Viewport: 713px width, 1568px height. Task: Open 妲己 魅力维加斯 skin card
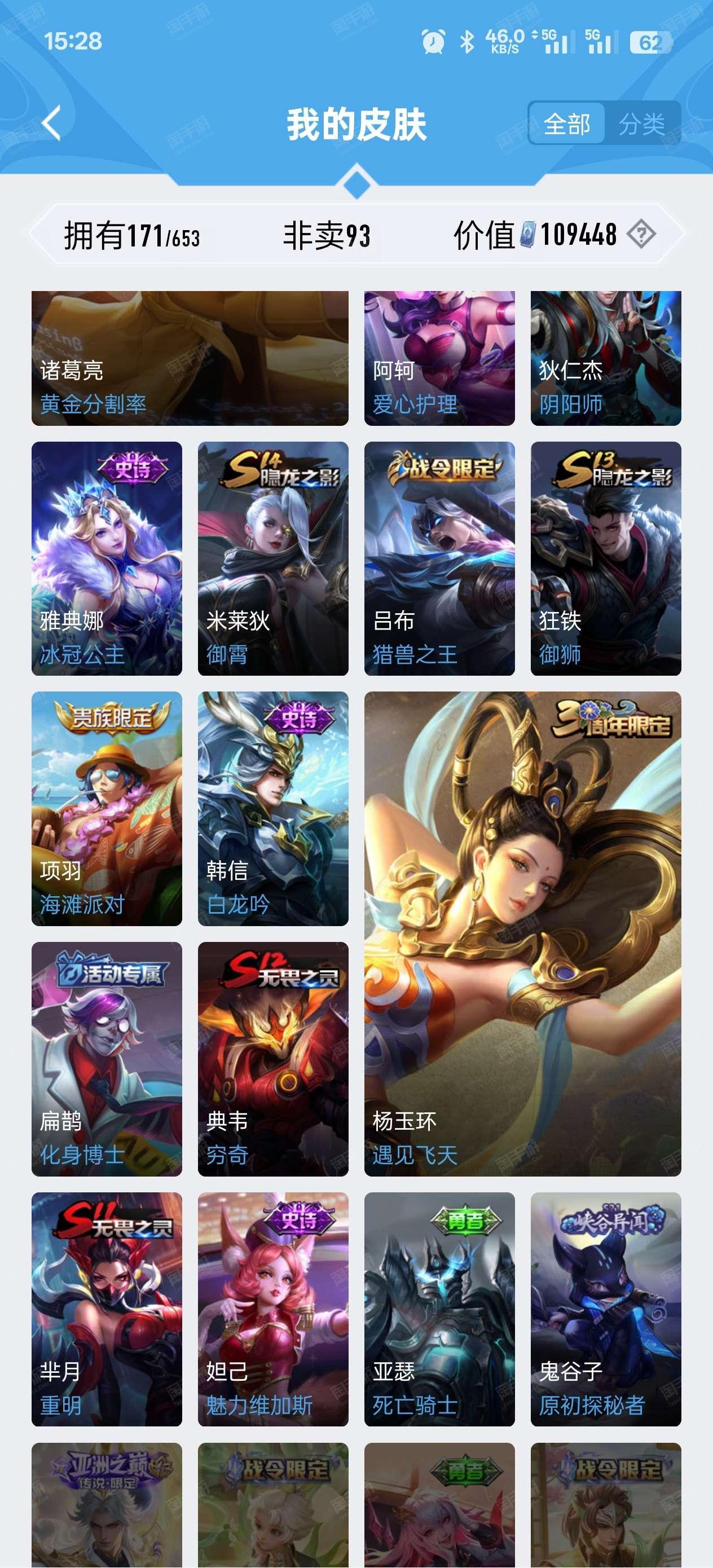[273, 1309]
